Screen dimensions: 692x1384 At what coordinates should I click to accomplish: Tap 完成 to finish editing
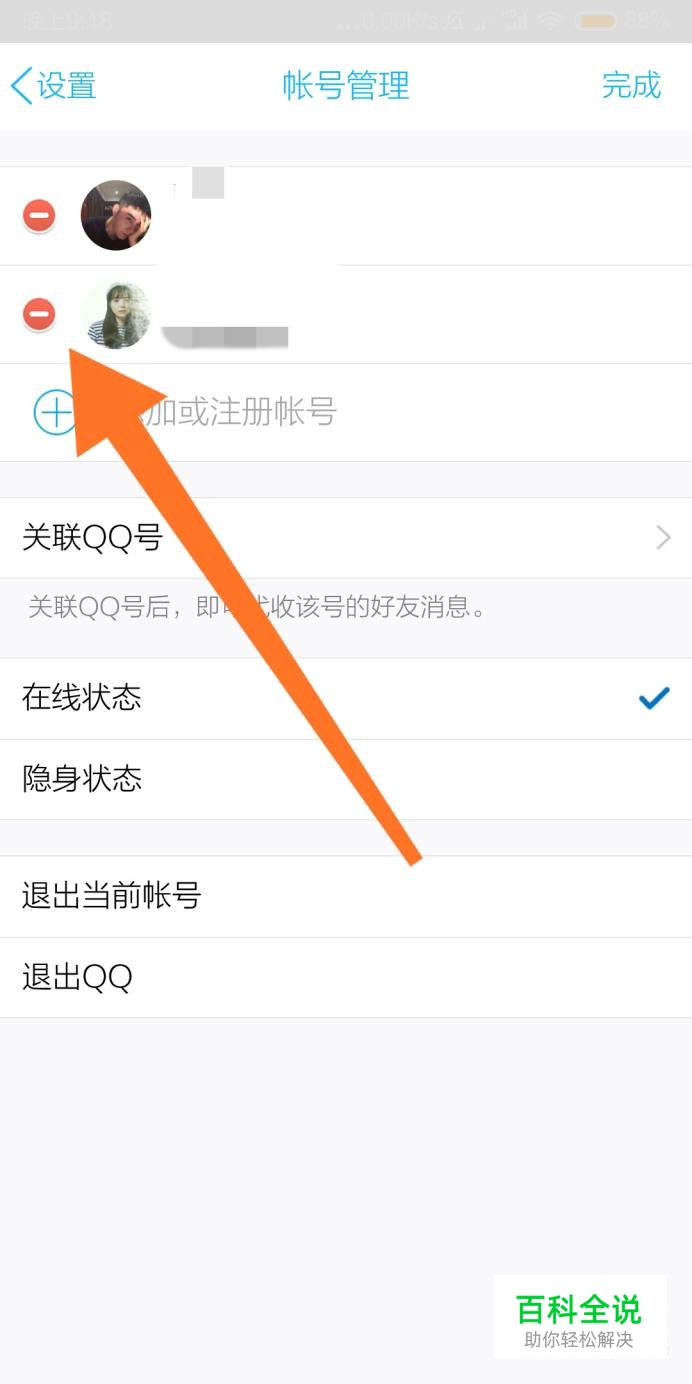(x=631, y=86)
